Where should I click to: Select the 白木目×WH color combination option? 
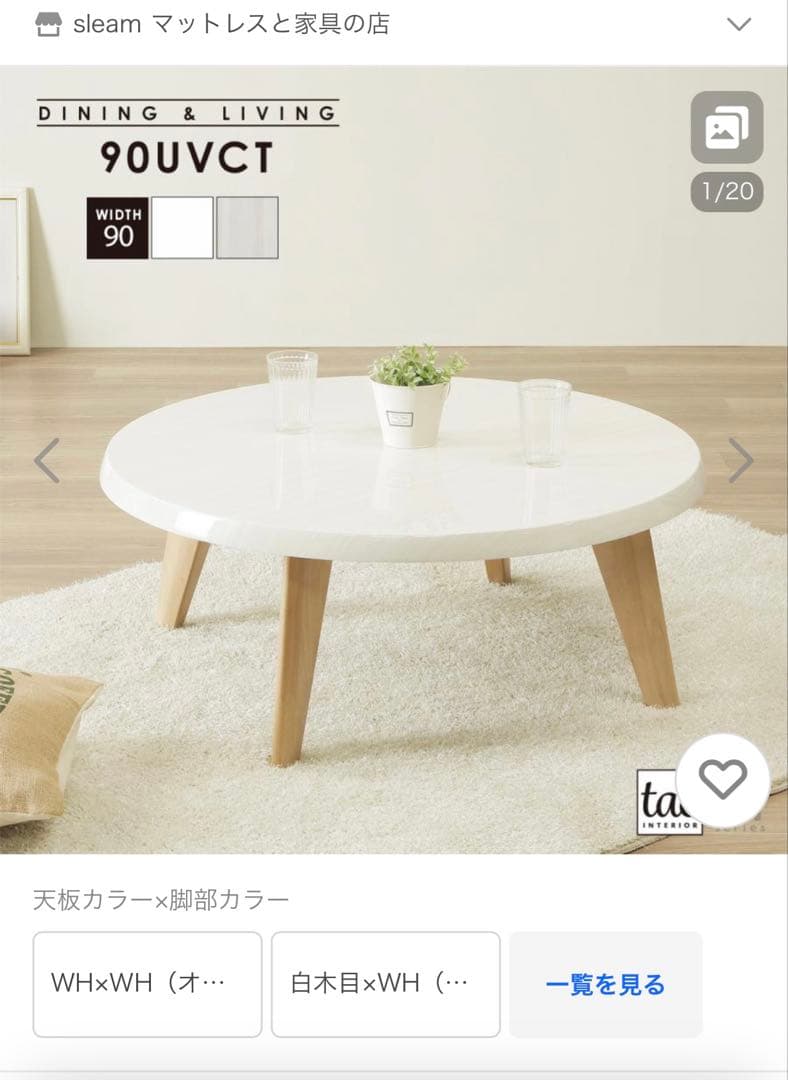[x=386, y=983]
